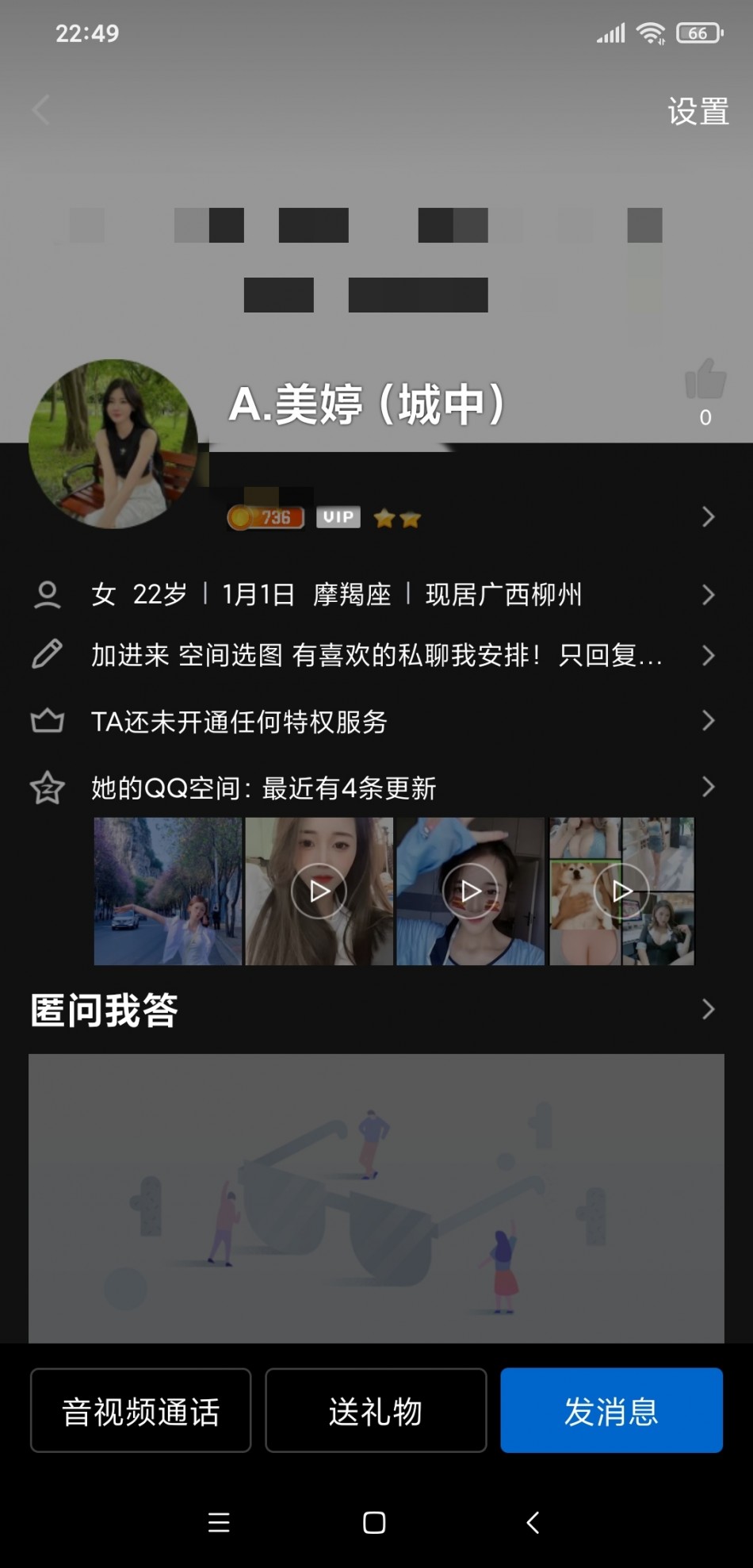Start 音视频通话 call
The width and height of the screenshot is (753, 1568).
click(x=141, y=1411)
